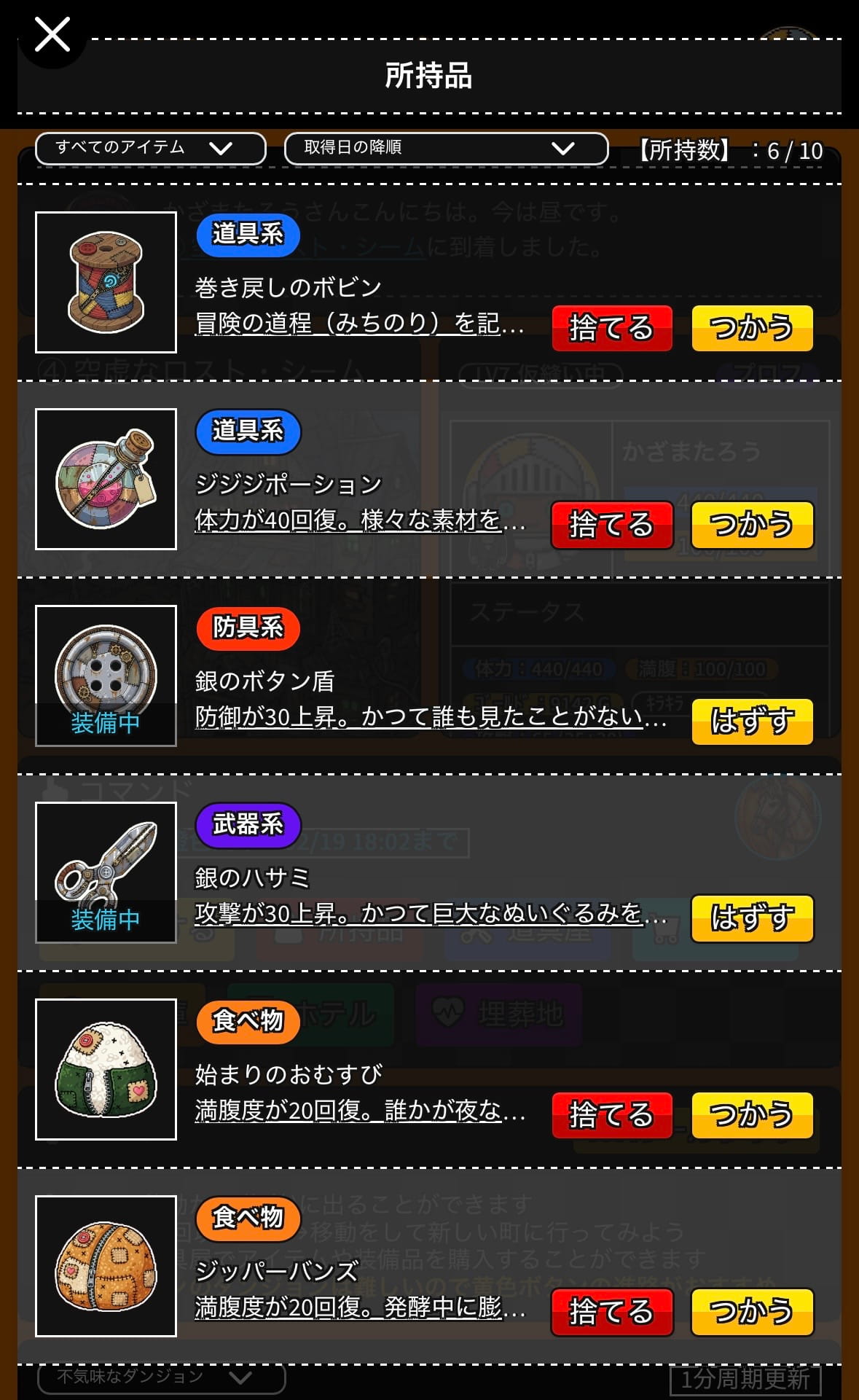
Task: Open the 取得日の降順 sort dropdown
Action: pyautogui.click(x=446, y=148)
